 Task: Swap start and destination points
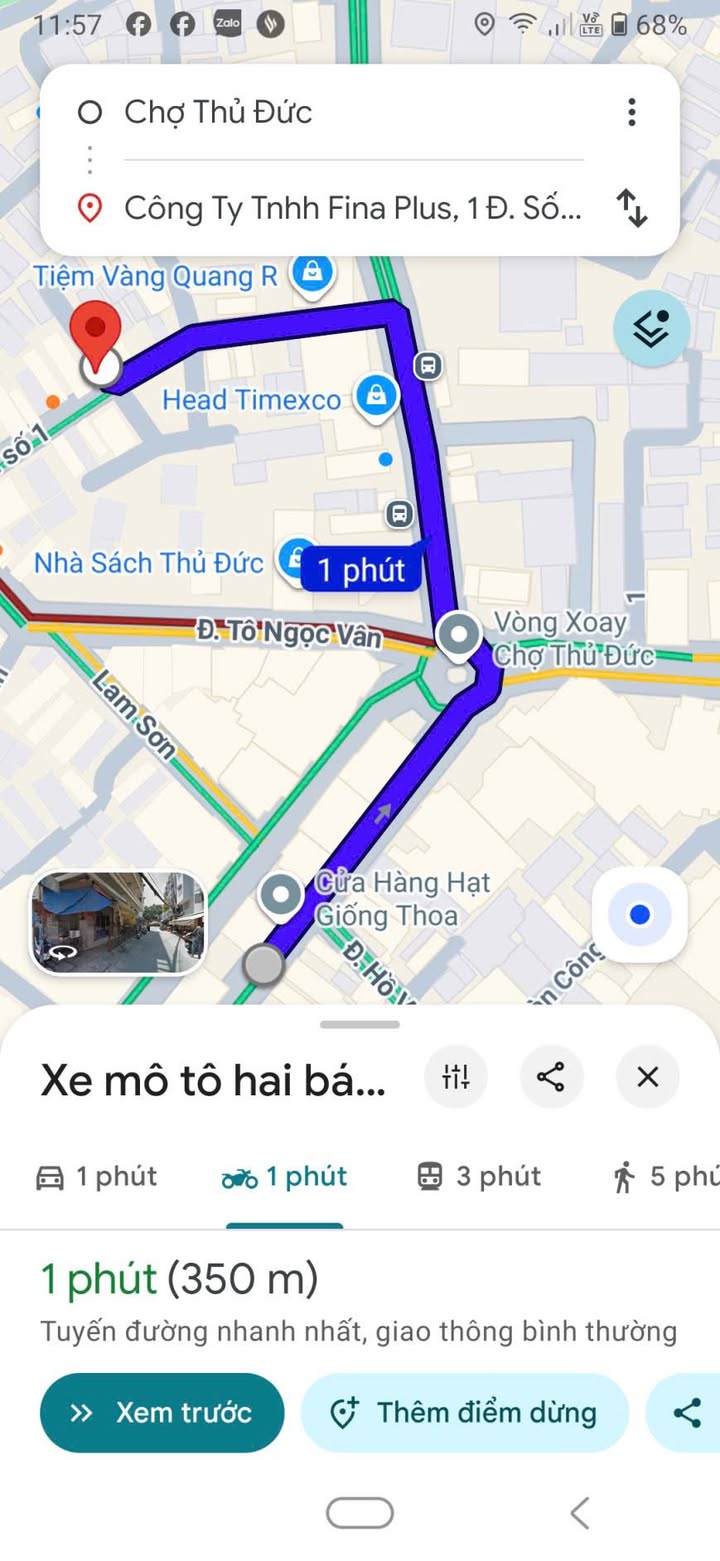631,208
